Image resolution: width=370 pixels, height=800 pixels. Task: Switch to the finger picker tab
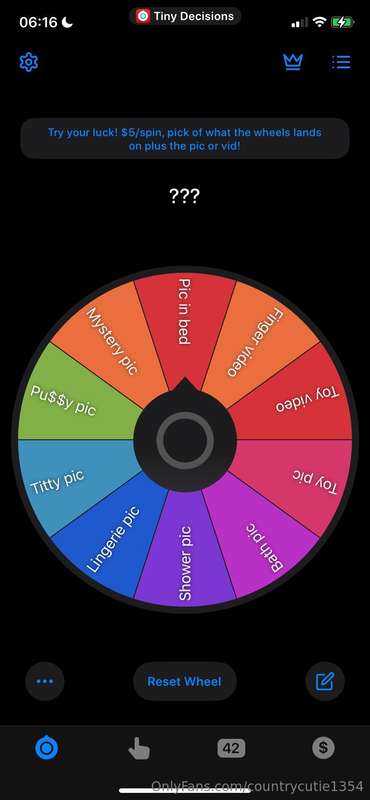(x=138, y=749)
